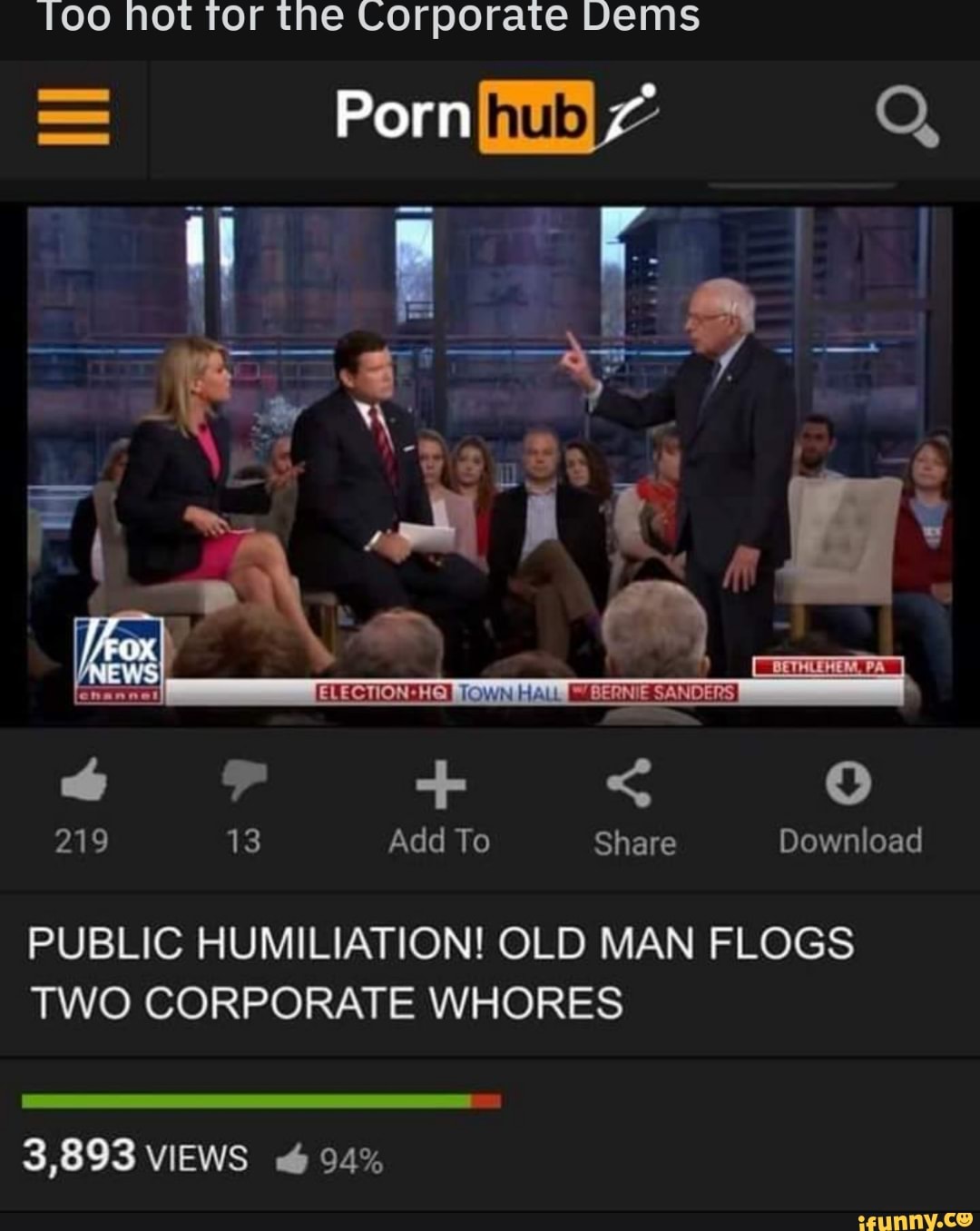Viewport: 980px width, 1231px height.
Task: Dislike the video with thumbs down
Action: point(244,783)
